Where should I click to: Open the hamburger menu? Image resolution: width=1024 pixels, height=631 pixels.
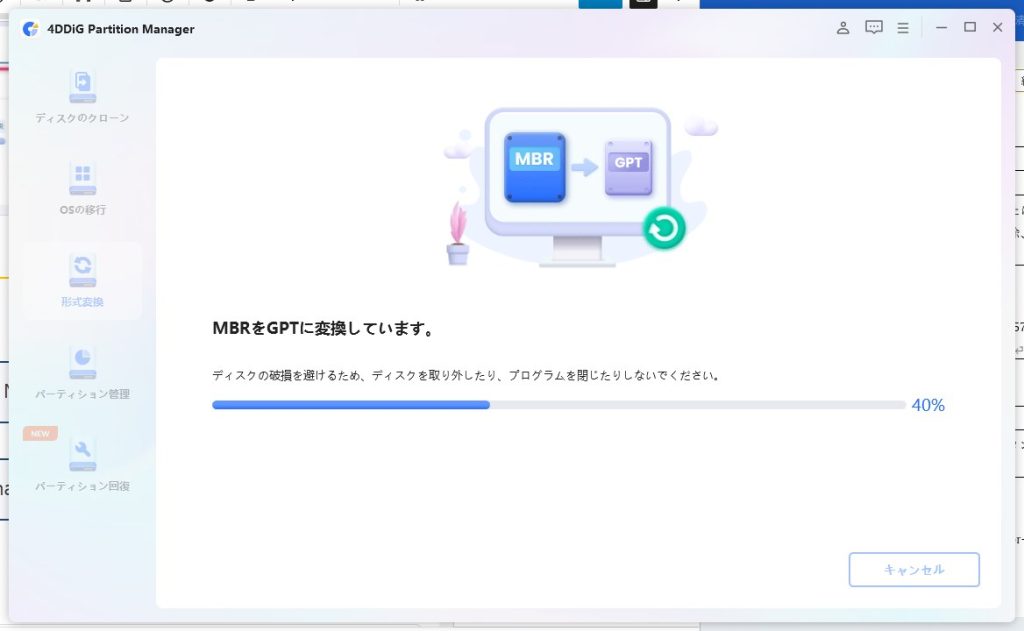[x=903, y=28]
